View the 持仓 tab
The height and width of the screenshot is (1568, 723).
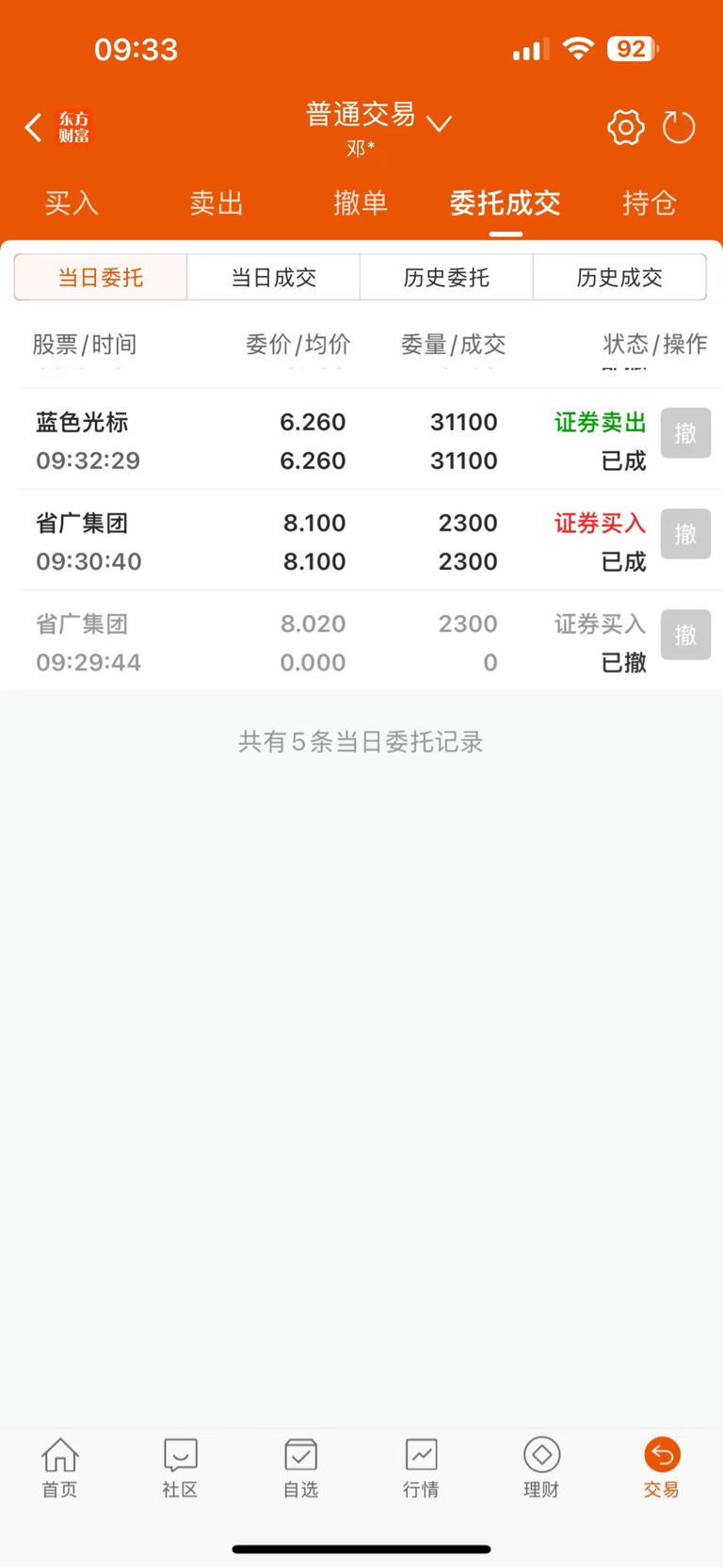[x=650, y=202]
